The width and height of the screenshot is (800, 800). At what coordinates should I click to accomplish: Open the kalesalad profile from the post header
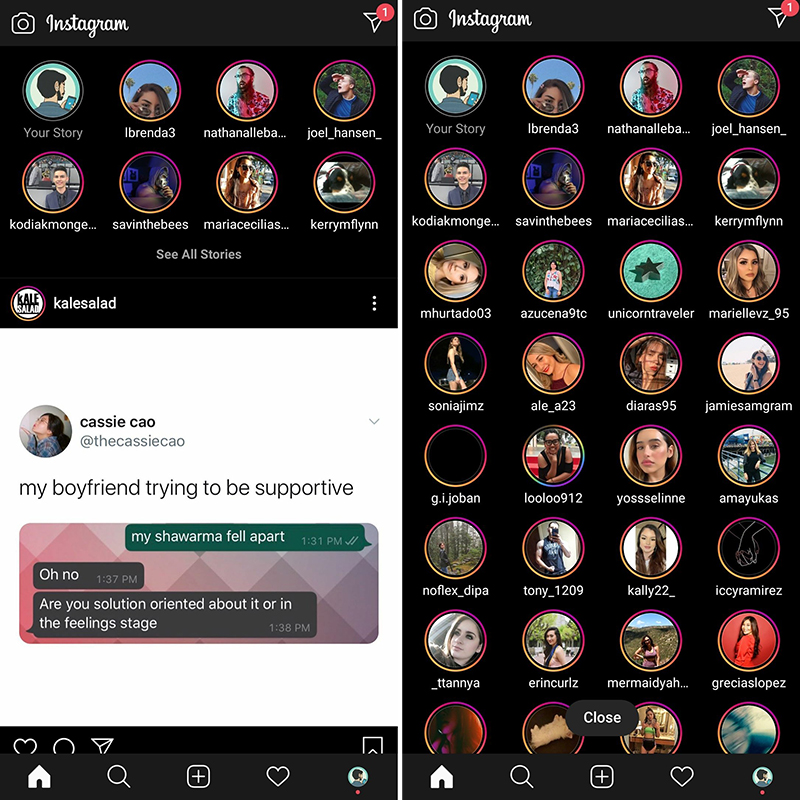pyautogui.click(x=85, y=303)
